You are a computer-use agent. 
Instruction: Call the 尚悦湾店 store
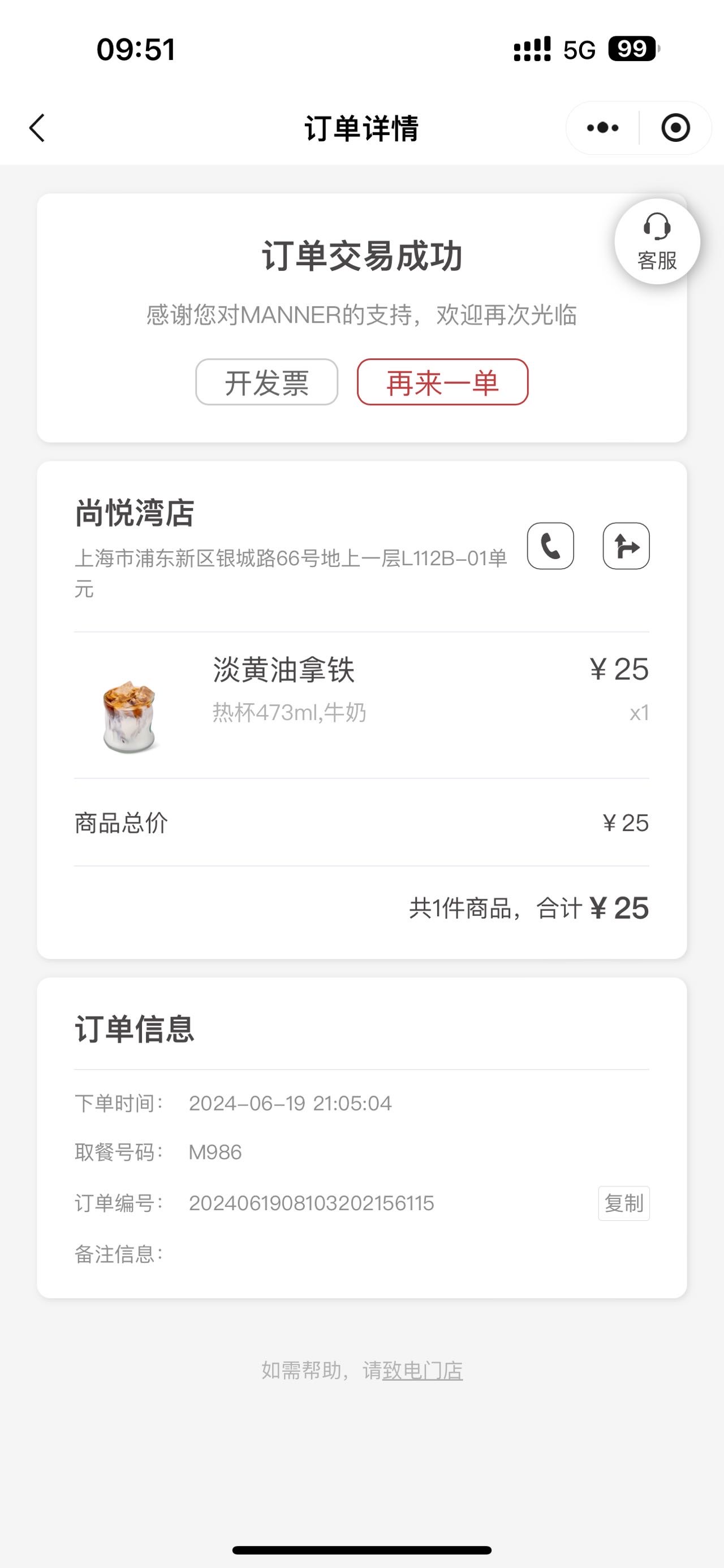(x=550, y=546)
